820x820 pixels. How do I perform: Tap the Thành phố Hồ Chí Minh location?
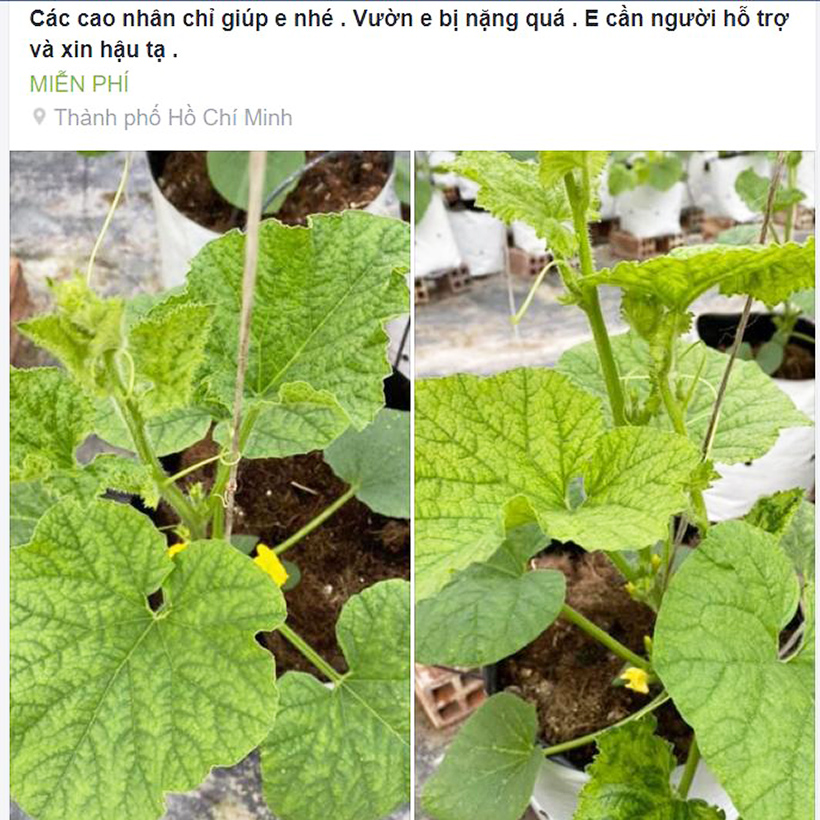172,118
